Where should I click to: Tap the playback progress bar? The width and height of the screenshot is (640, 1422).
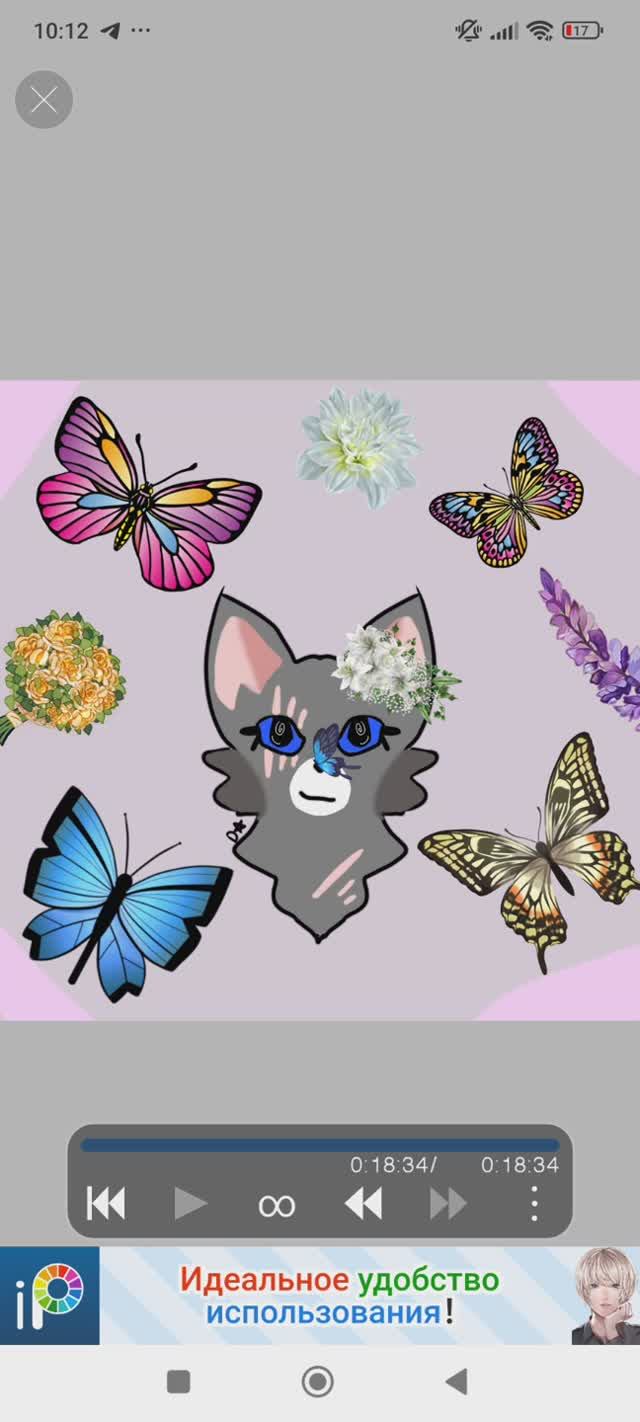click(320, 1145)
